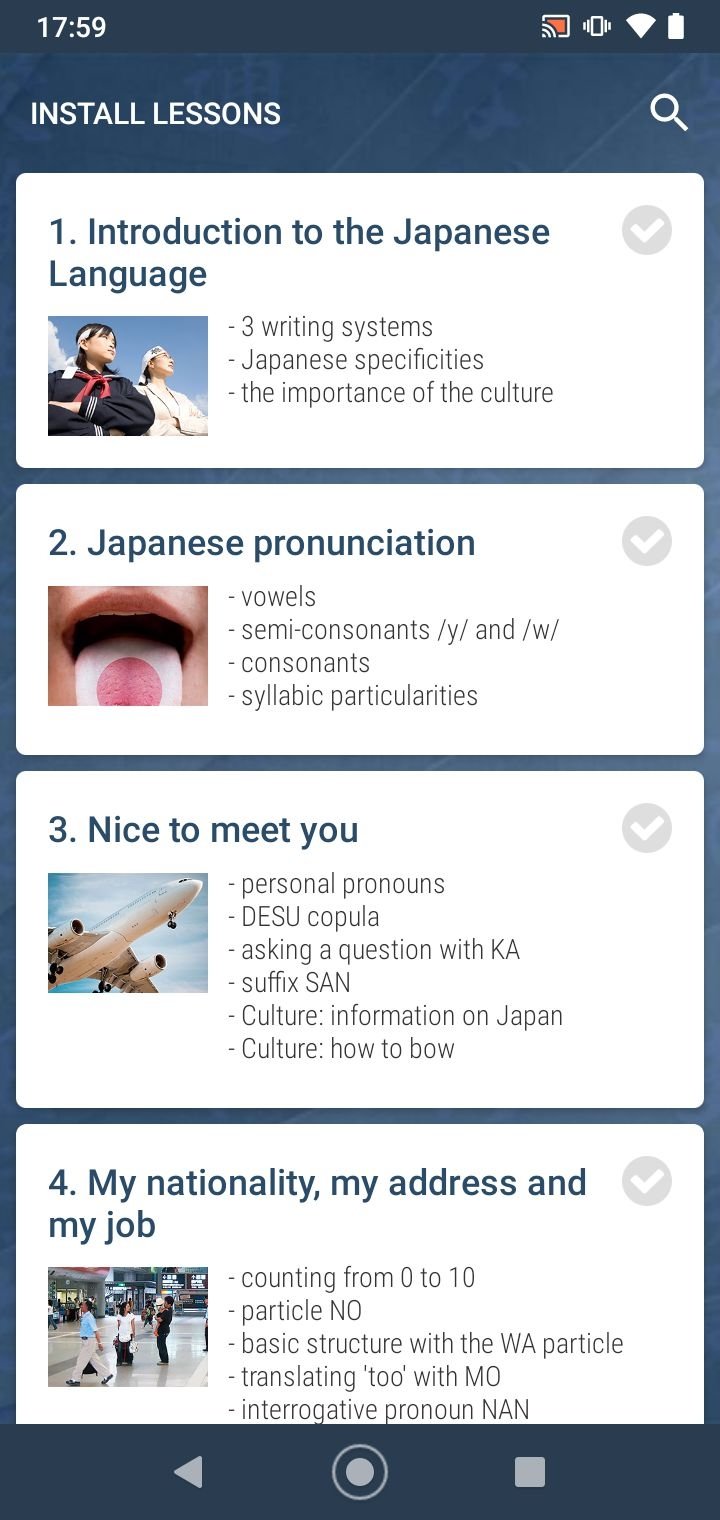Open the Nice to meet you lesson
This screenshot has height=1520, width=720.
[203, 830]
